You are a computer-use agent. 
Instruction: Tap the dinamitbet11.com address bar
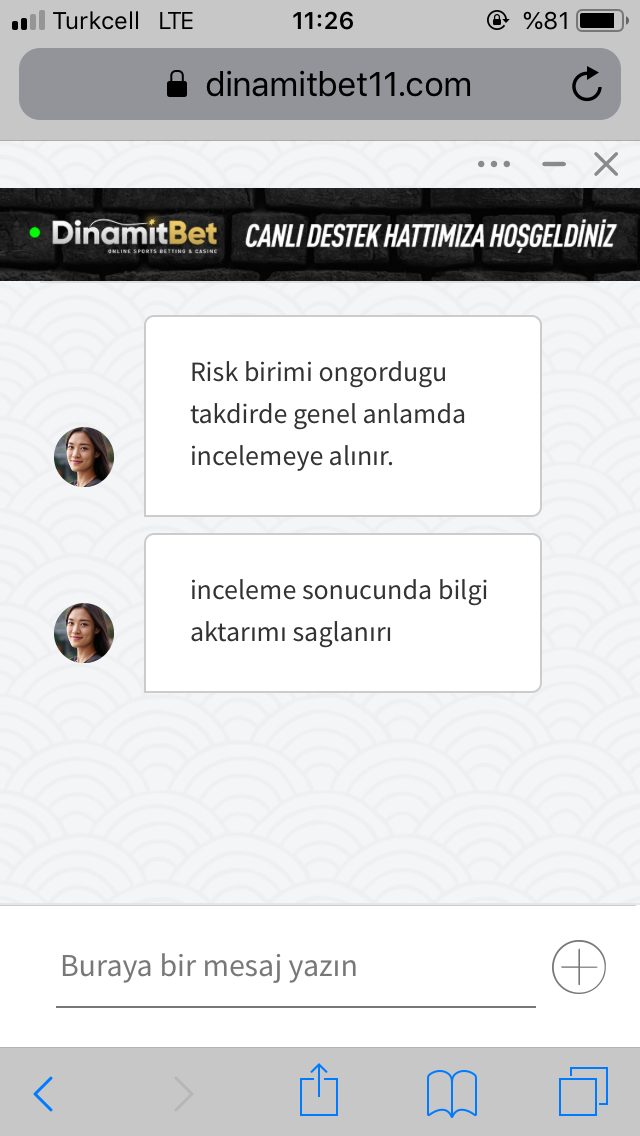[x=320, y=84]
